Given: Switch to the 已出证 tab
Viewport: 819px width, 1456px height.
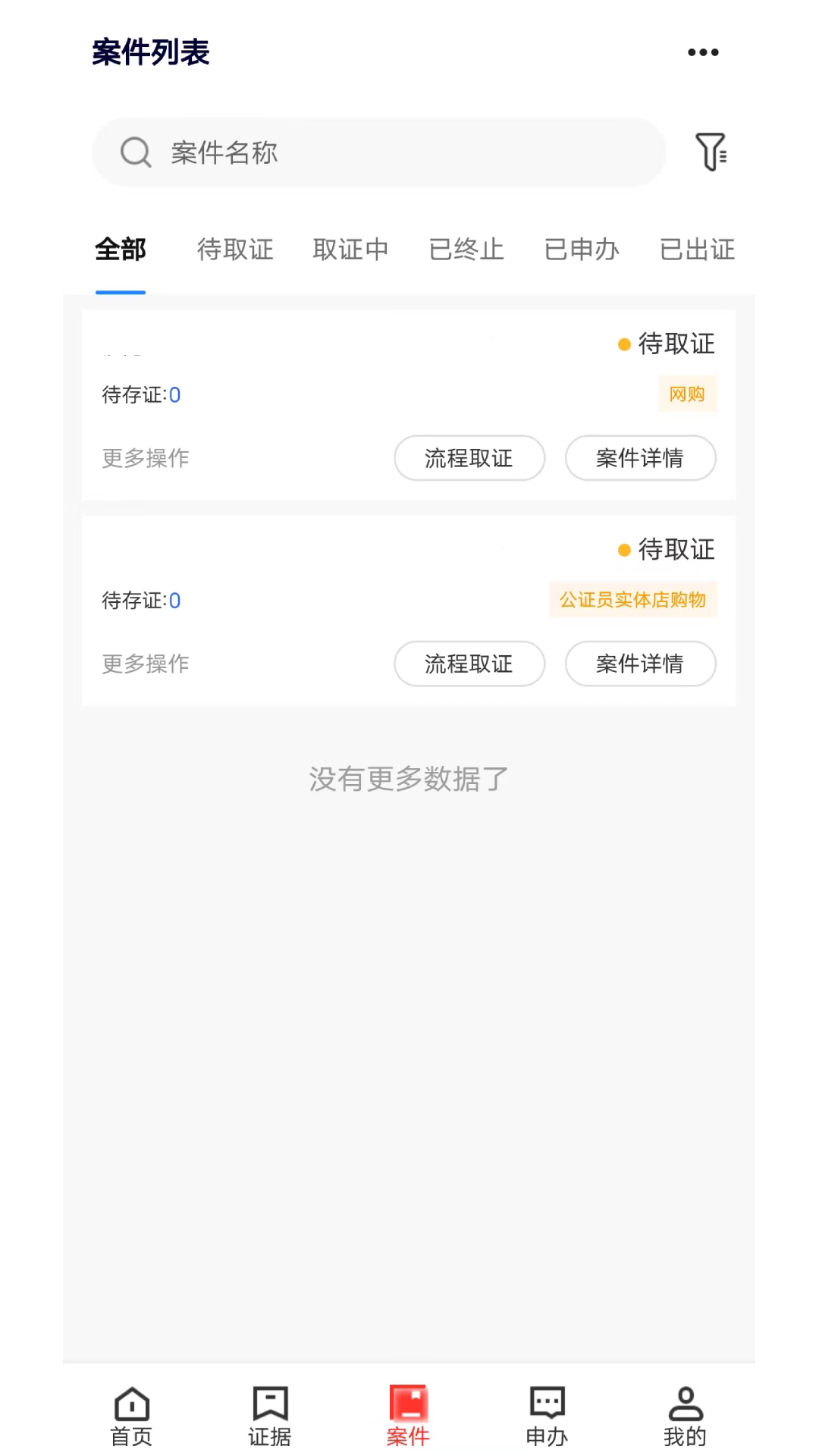Looking at the screenshot, I should tap(696, 250).
